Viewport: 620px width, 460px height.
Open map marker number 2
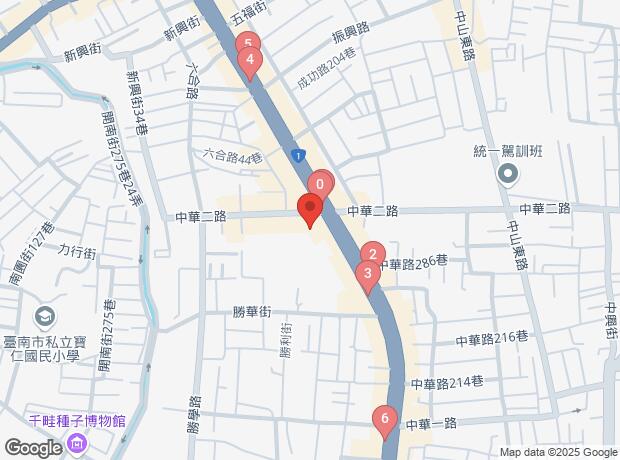pos(372,255)
